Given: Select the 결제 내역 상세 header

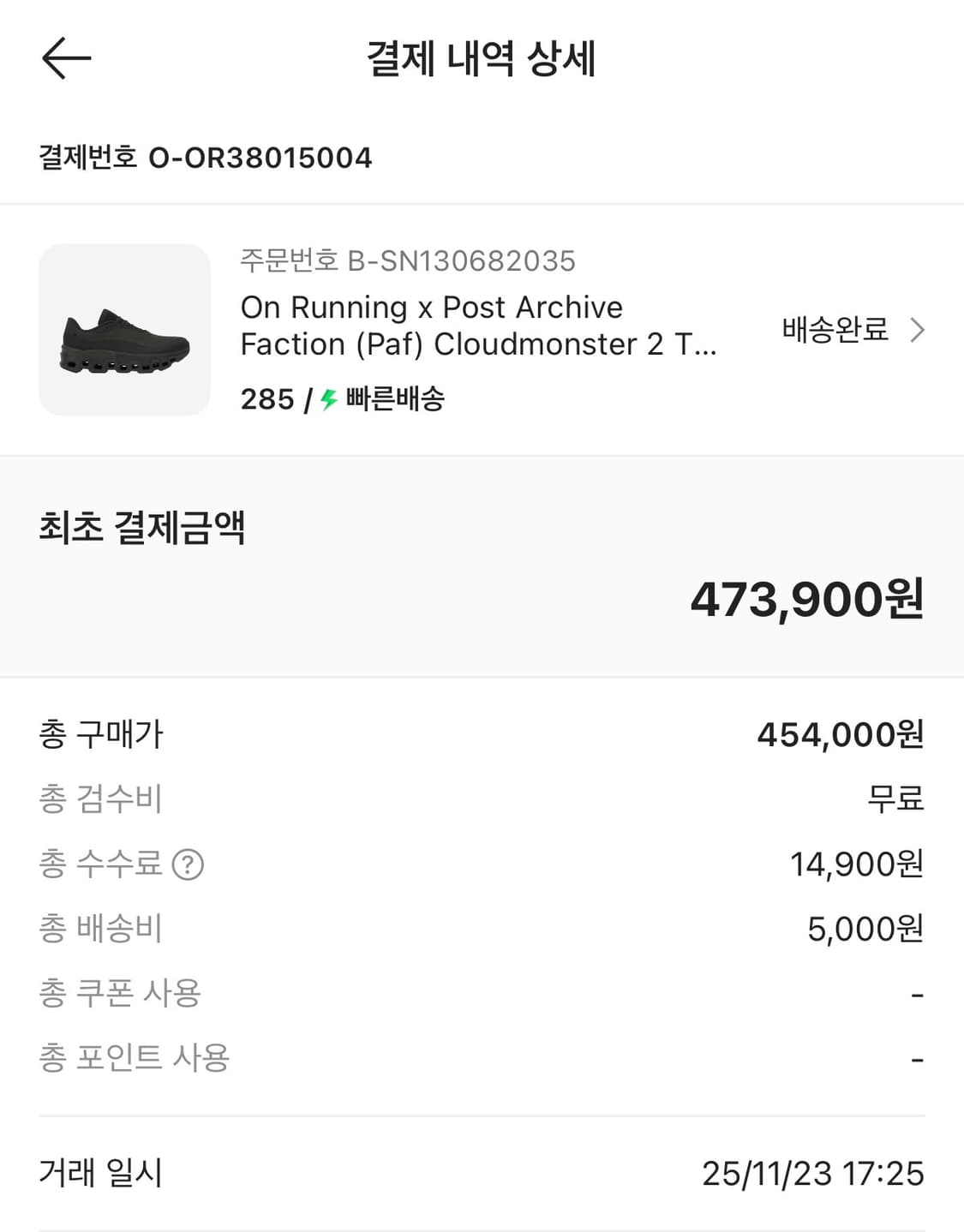Looking at the screenshot, I should [482, 60].
